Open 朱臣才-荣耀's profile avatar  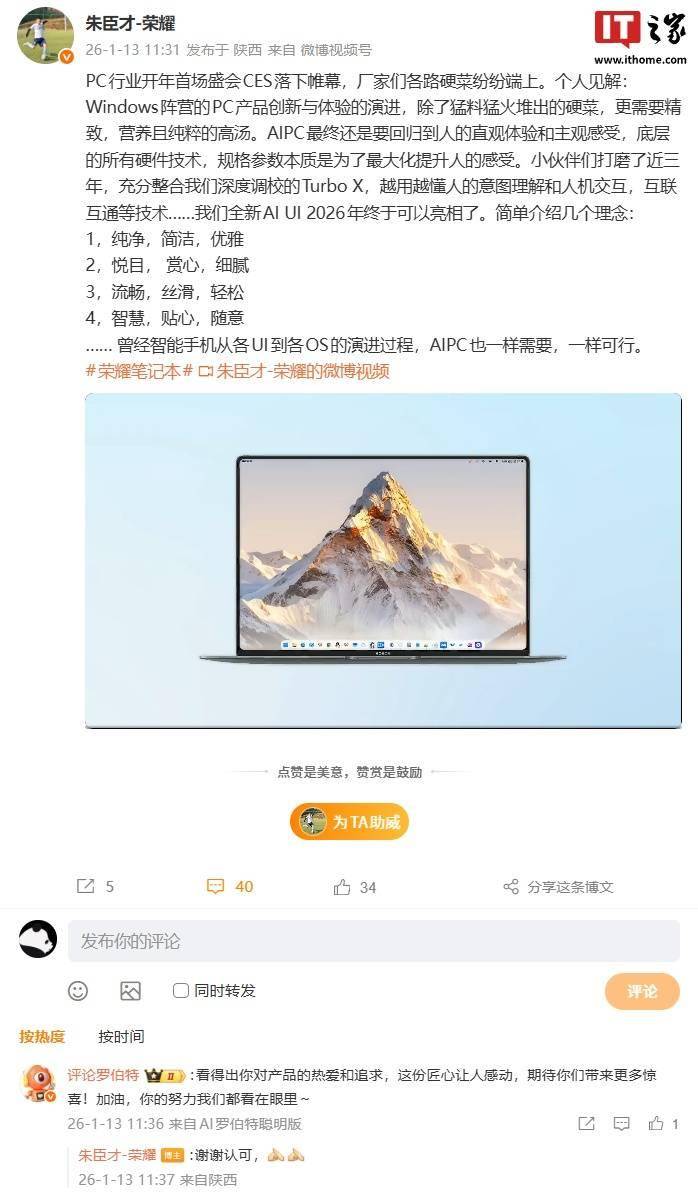(45, 35)
